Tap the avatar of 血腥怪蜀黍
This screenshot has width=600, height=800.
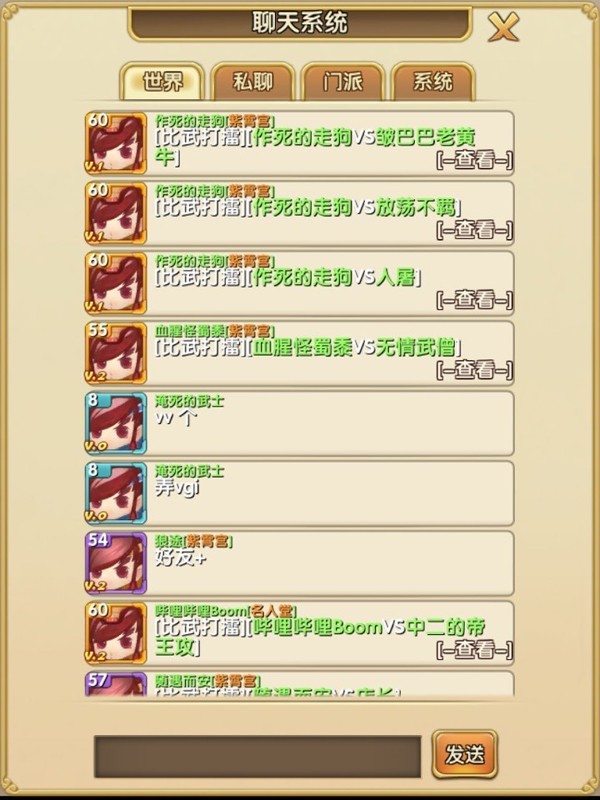point(116,353)
